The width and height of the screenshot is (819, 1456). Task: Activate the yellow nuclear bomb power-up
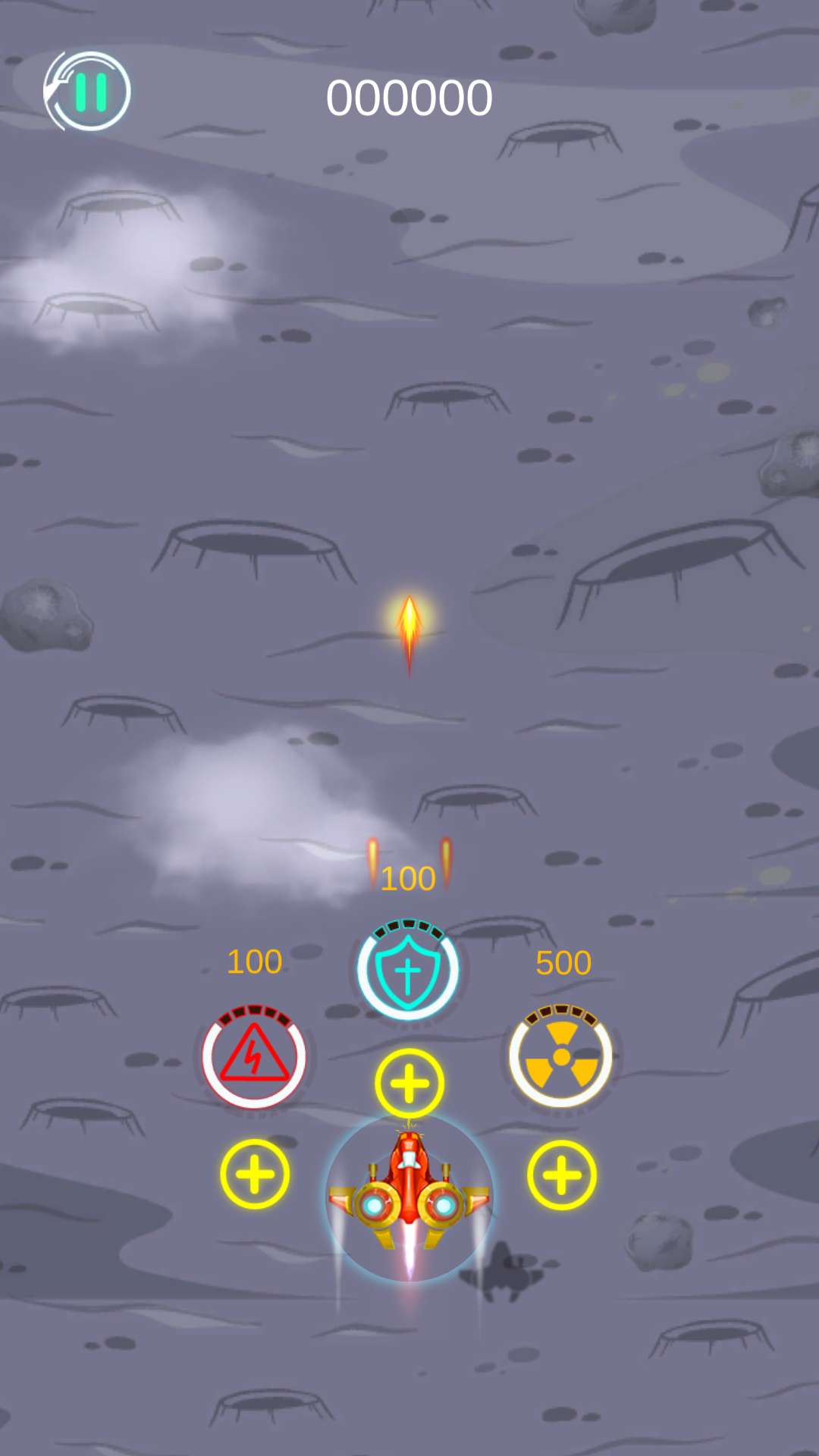point(561,1056)
